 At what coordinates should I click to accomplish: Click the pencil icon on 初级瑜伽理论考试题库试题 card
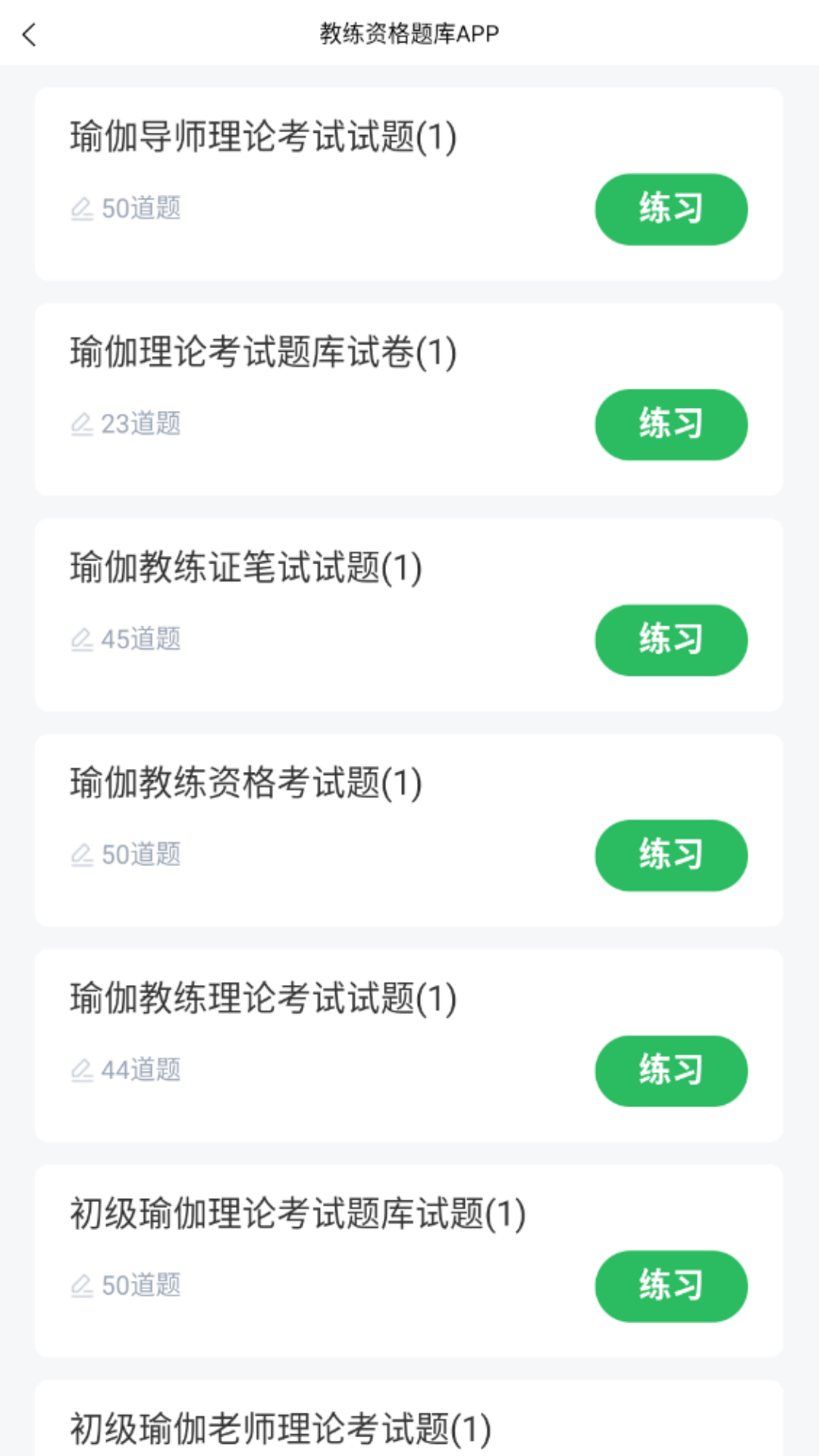click(83, 1285)
